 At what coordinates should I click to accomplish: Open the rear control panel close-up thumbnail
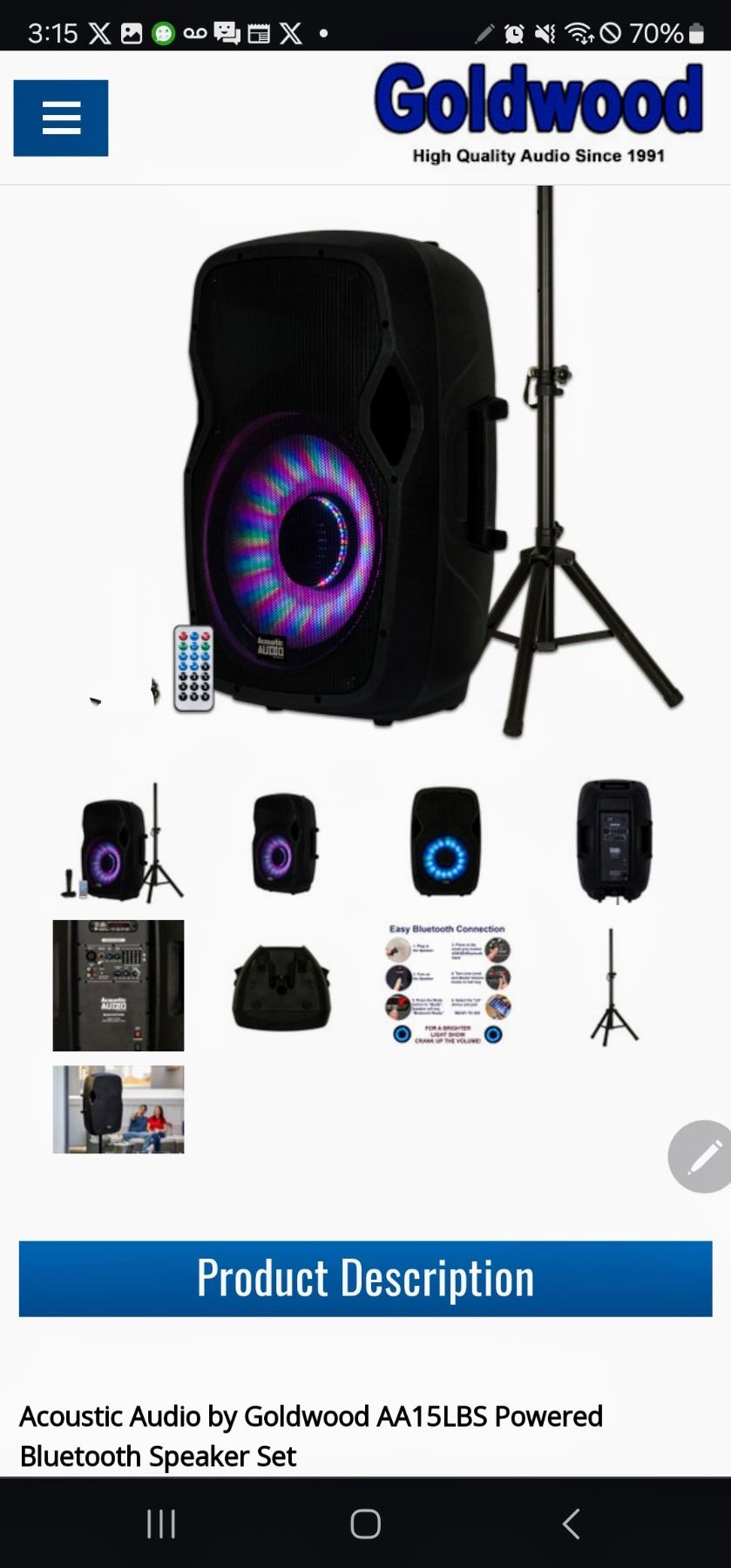(x=118, y=985)
